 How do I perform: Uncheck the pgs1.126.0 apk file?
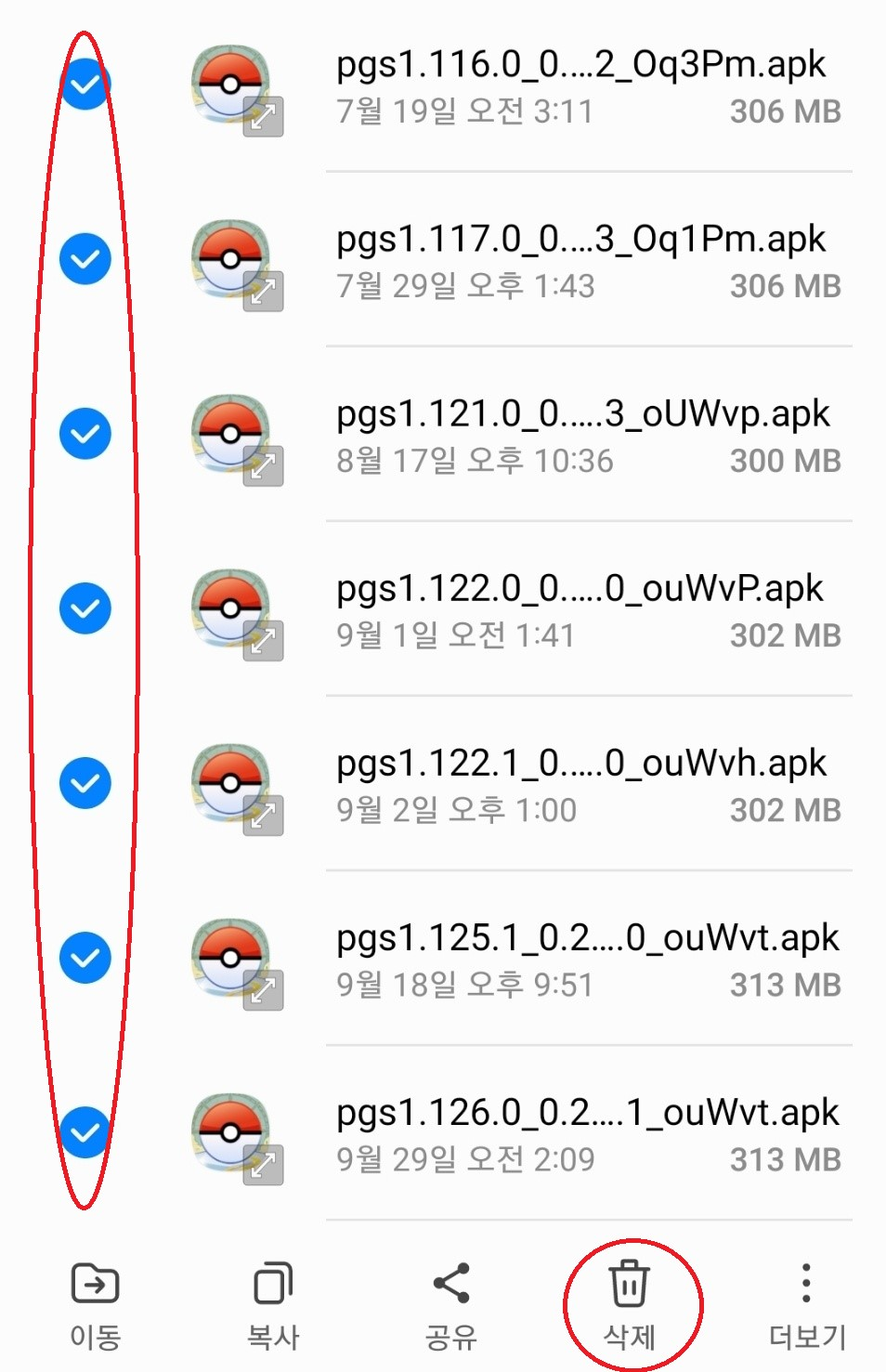coord(85,1132)
